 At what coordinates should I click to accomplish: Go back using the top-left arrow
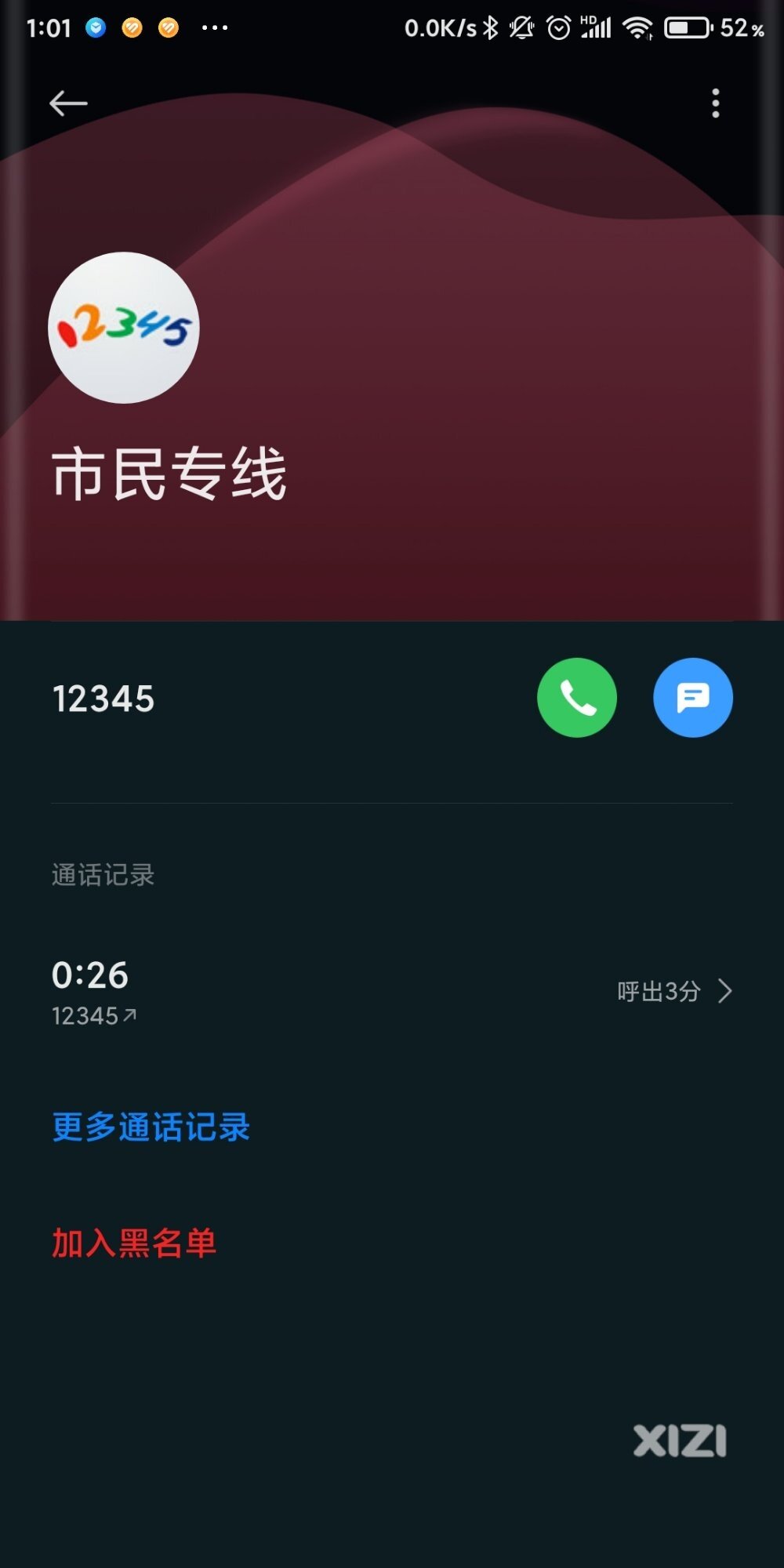click(x=68, y=103)
